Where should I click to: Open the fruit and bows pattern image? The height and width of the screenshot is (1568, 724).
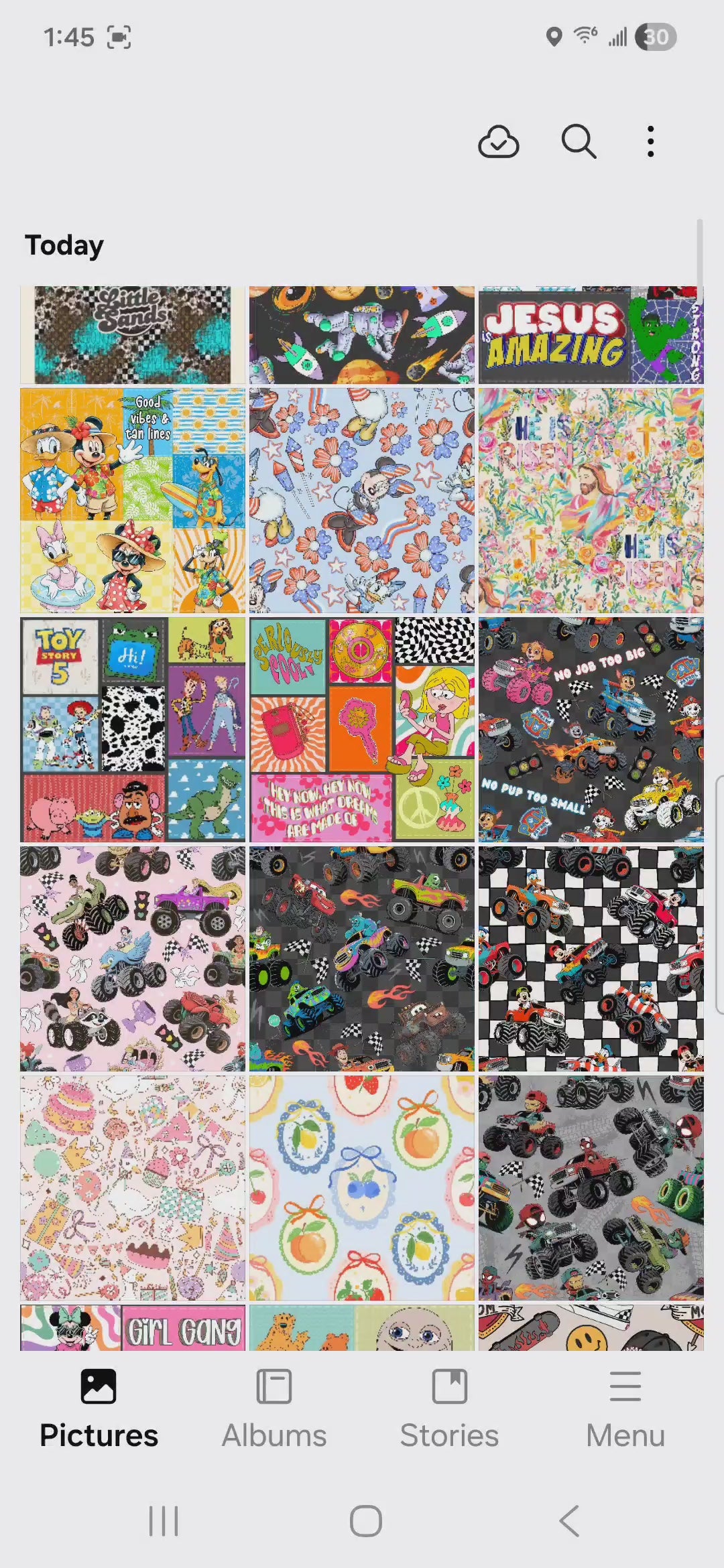click(x=362, y=1188)
